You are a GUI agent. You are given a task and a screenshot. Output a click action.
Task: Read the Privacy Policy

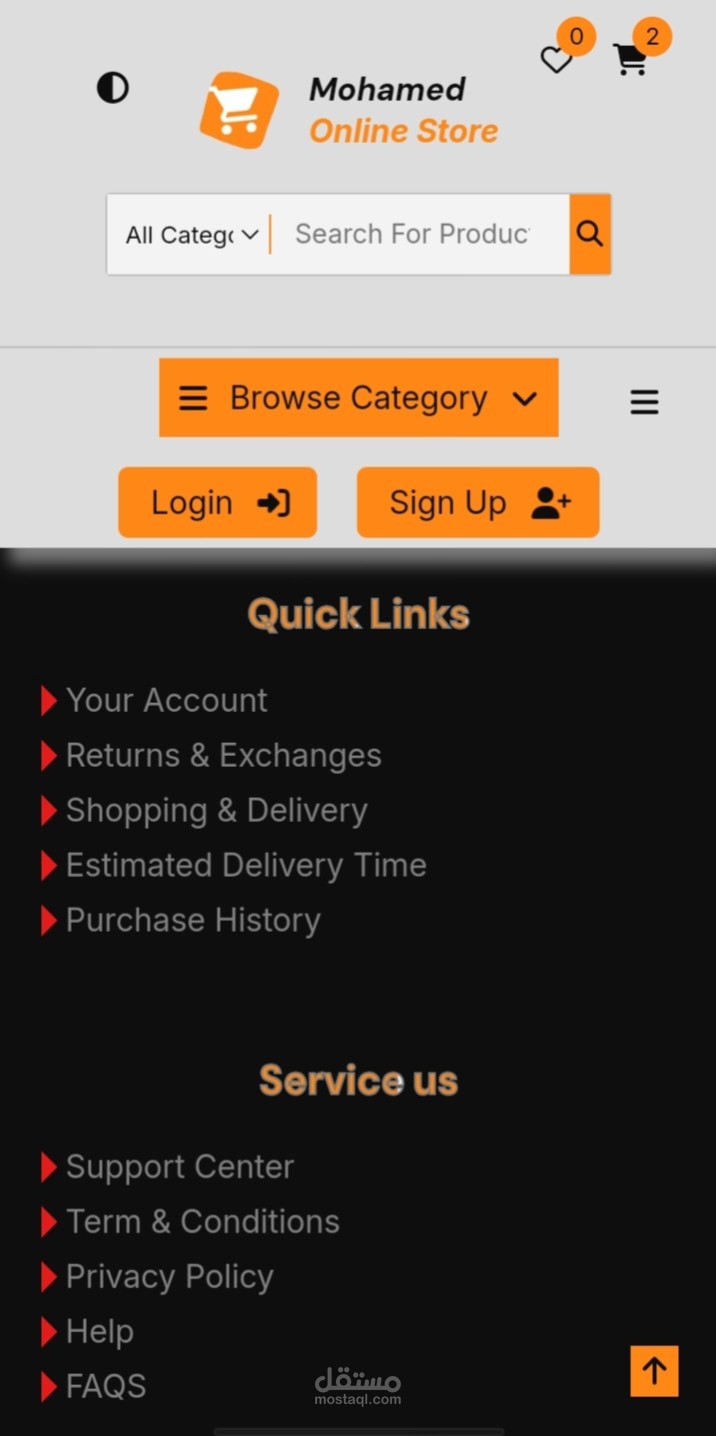169,1277
